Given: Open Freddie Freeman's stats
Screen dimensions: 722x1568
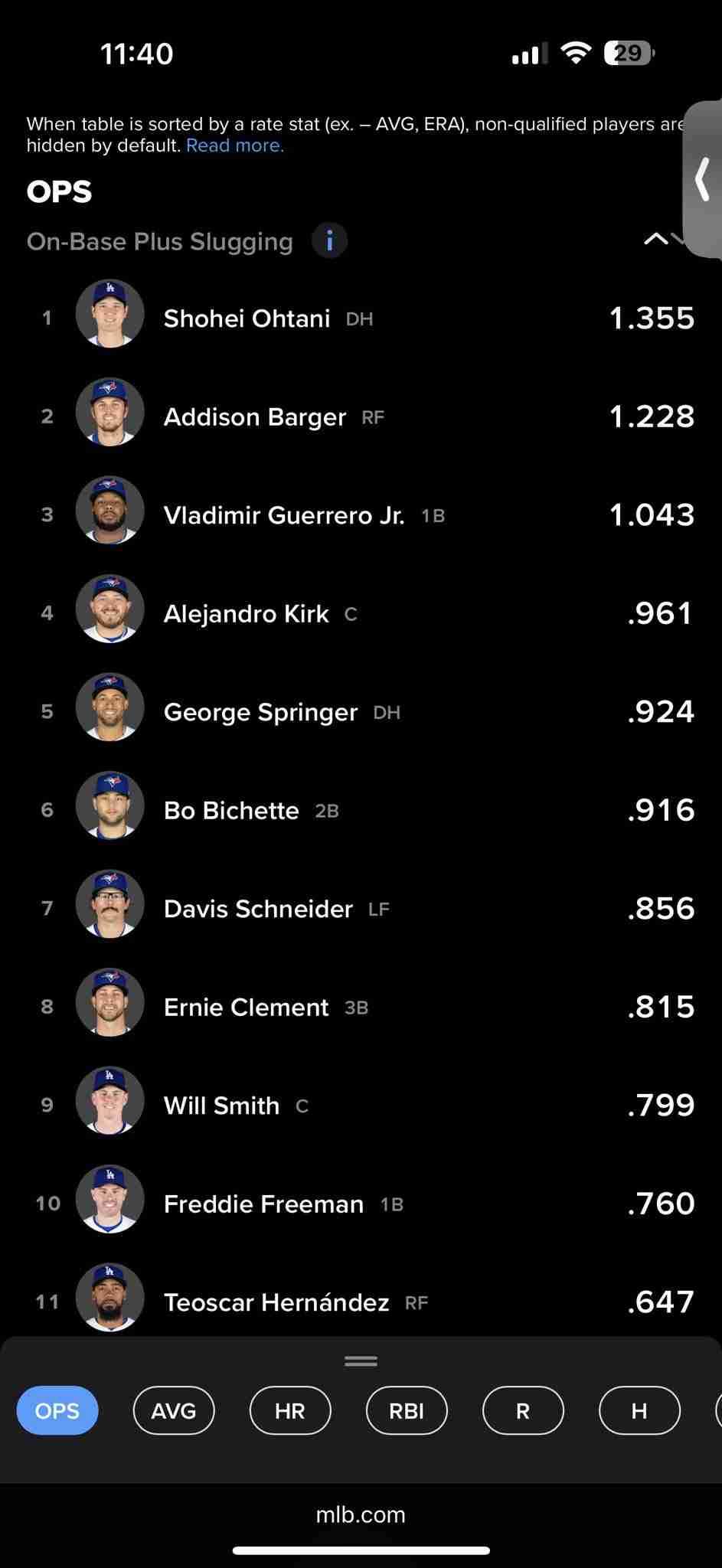Looking at the screenshot, I should [x=263, y=1204].
